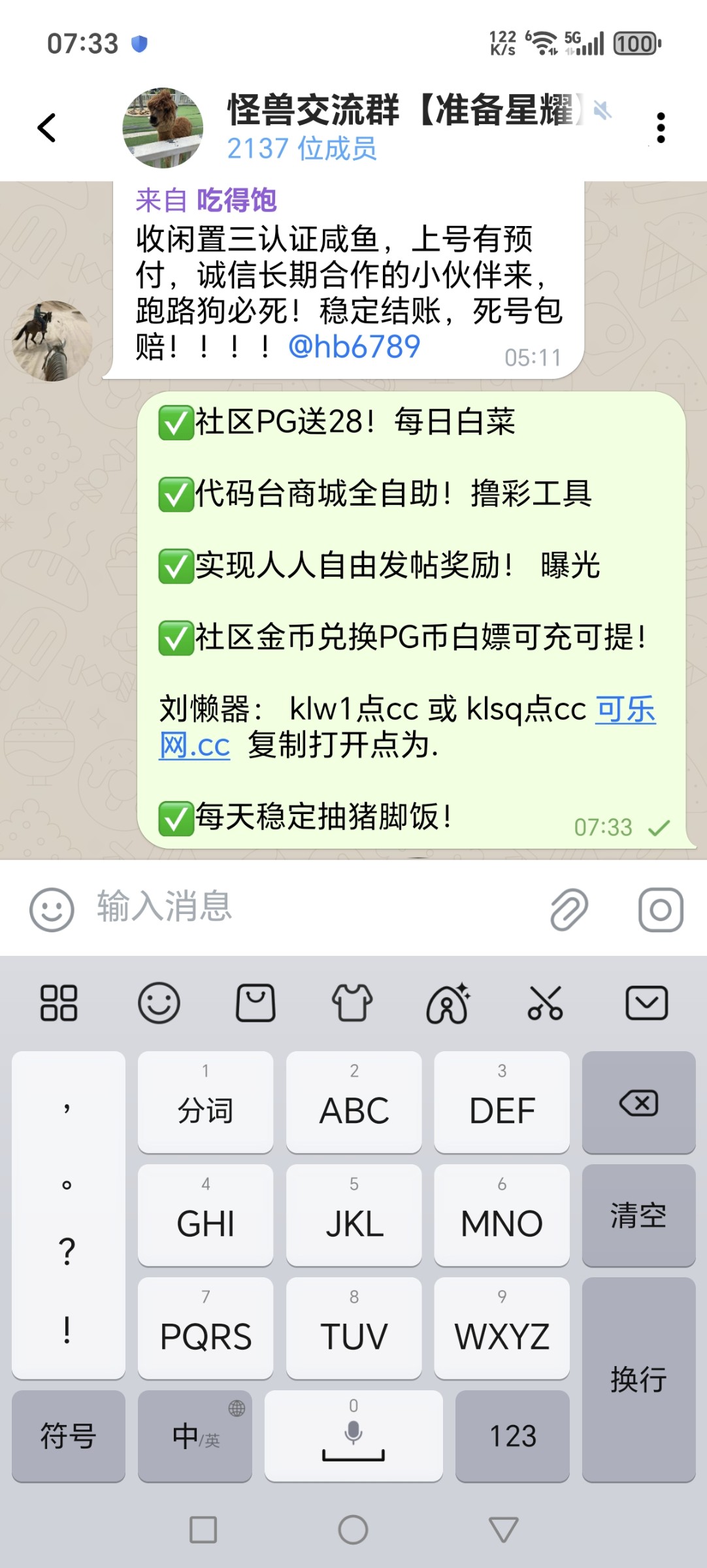Image resolution: width=707 pixels, height=1568 pixels.
Task: Open the group's three-dot overflow menu
Action: click(661, 127)
